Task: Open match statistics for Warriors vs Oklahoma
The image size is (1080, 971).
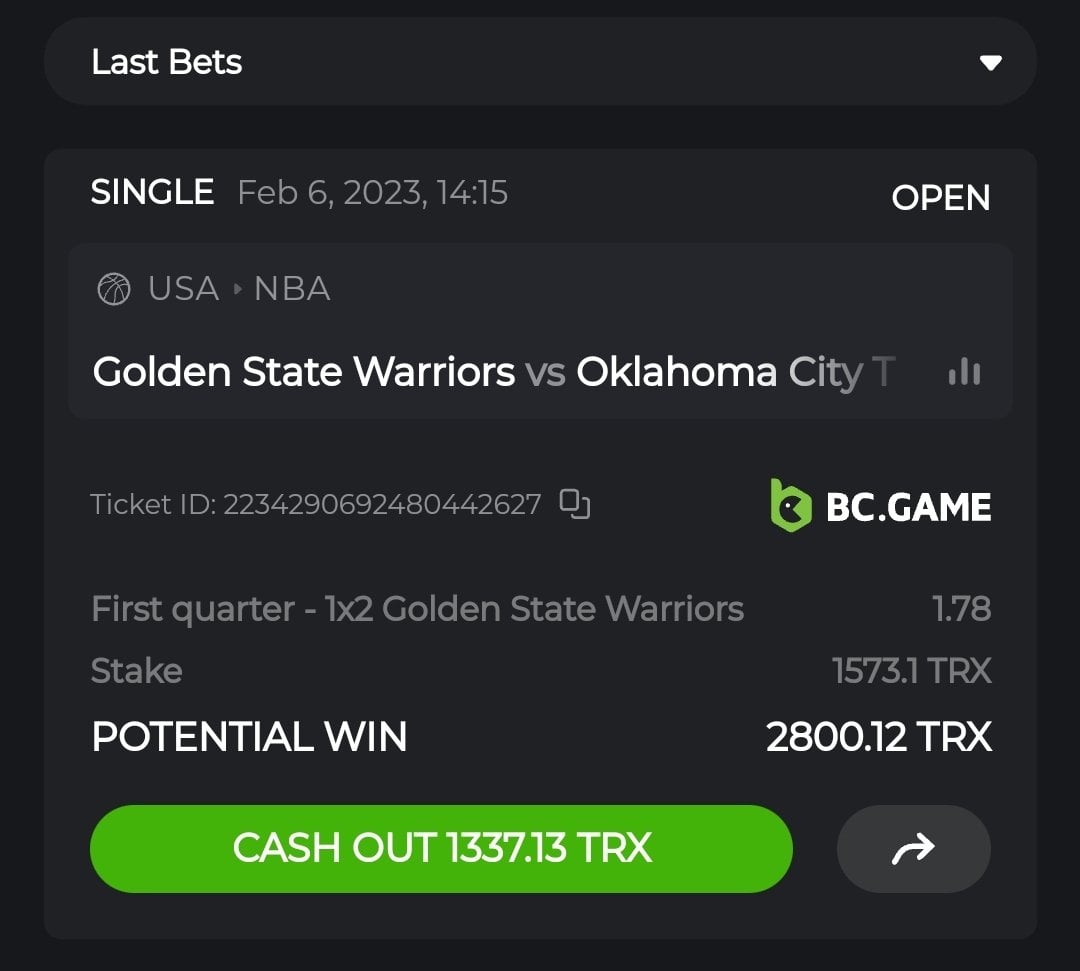Action: [964, 373]
